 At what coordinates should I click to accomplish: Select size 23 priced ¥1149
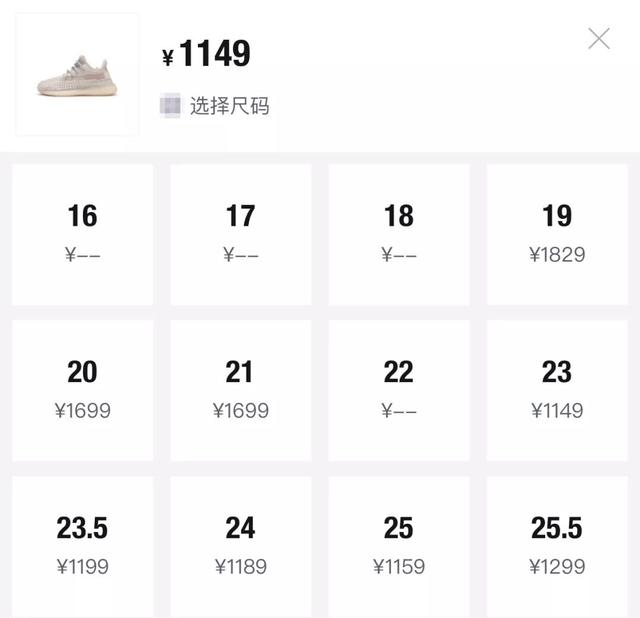[557, 390]
